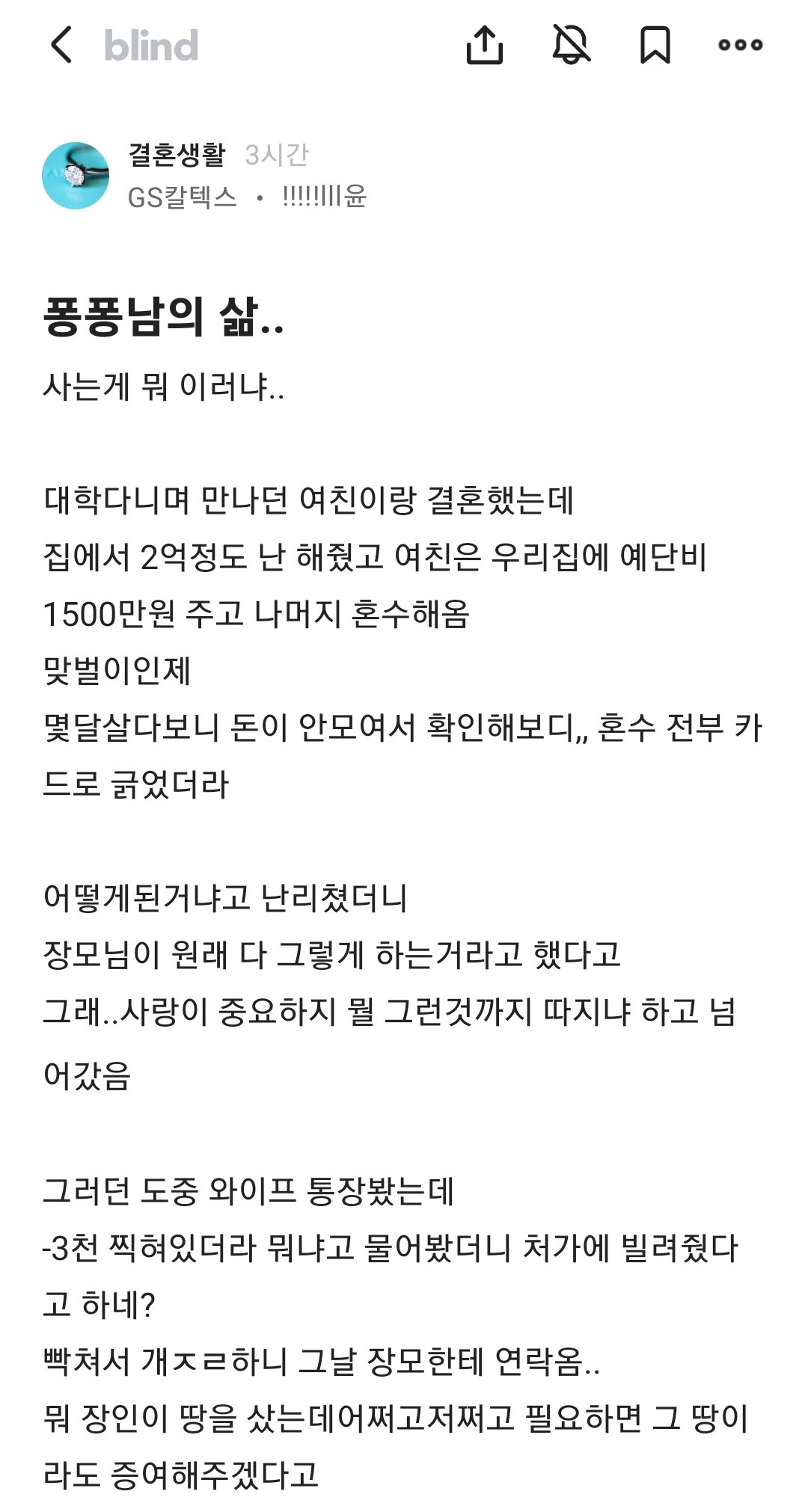Bookmark this post
808x1512 pixels.
coord(655,45)
